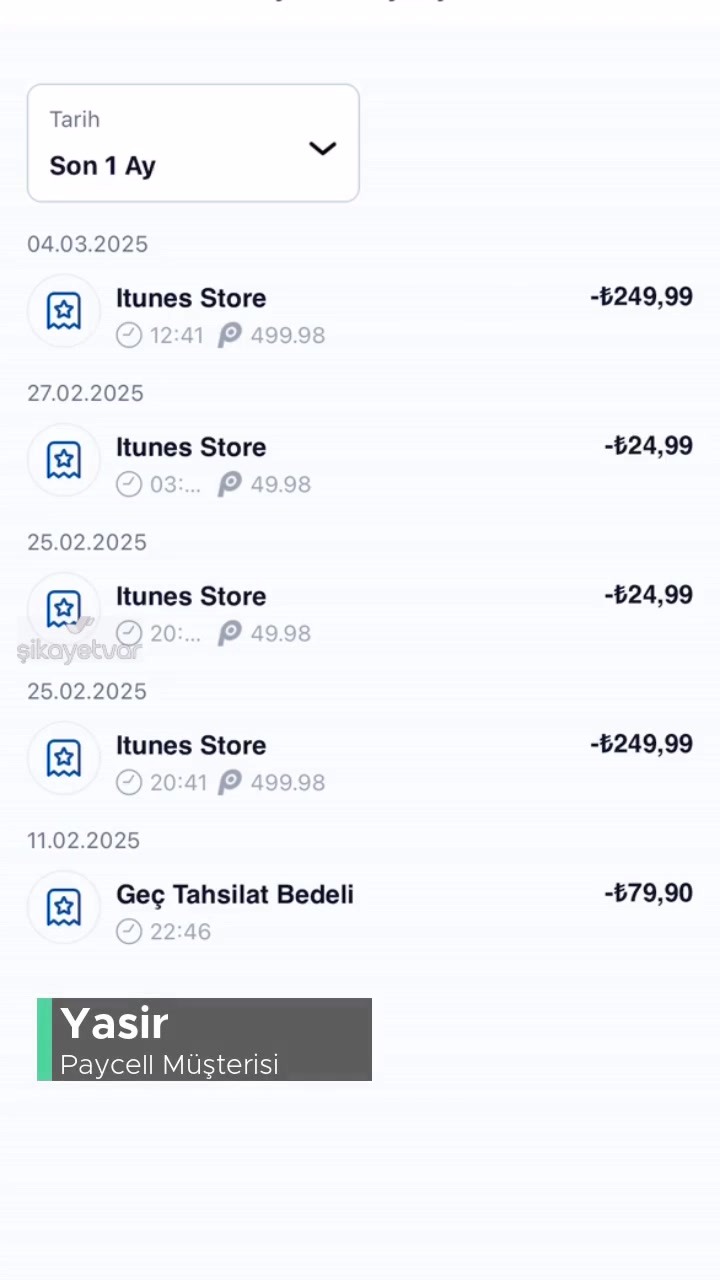Open the 04.03.2025 Itunes Store transaction

click(x=360, y=313)
